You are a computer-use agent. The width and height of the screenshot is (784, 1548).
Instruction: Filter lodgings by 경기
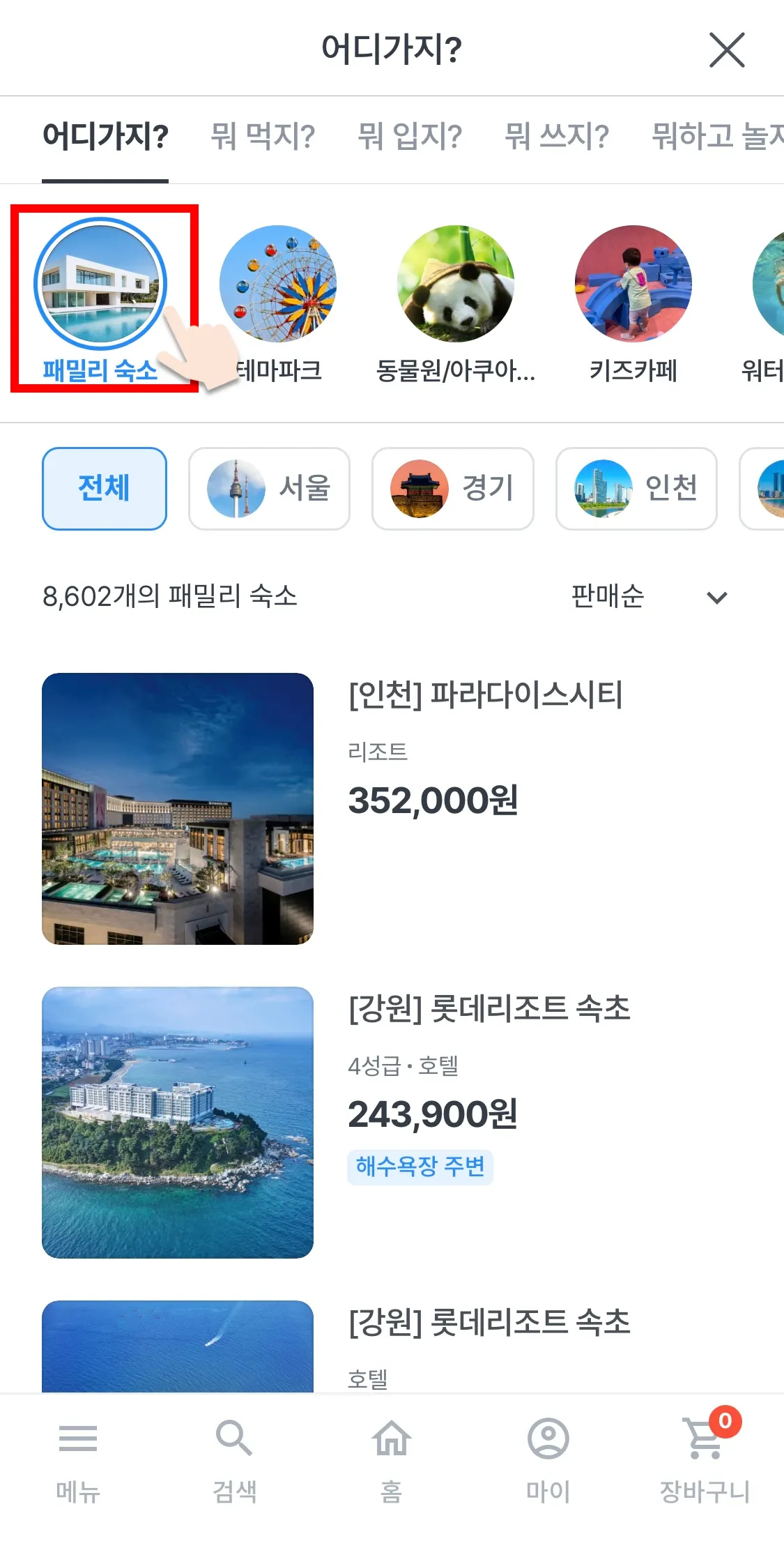[453, 488]
